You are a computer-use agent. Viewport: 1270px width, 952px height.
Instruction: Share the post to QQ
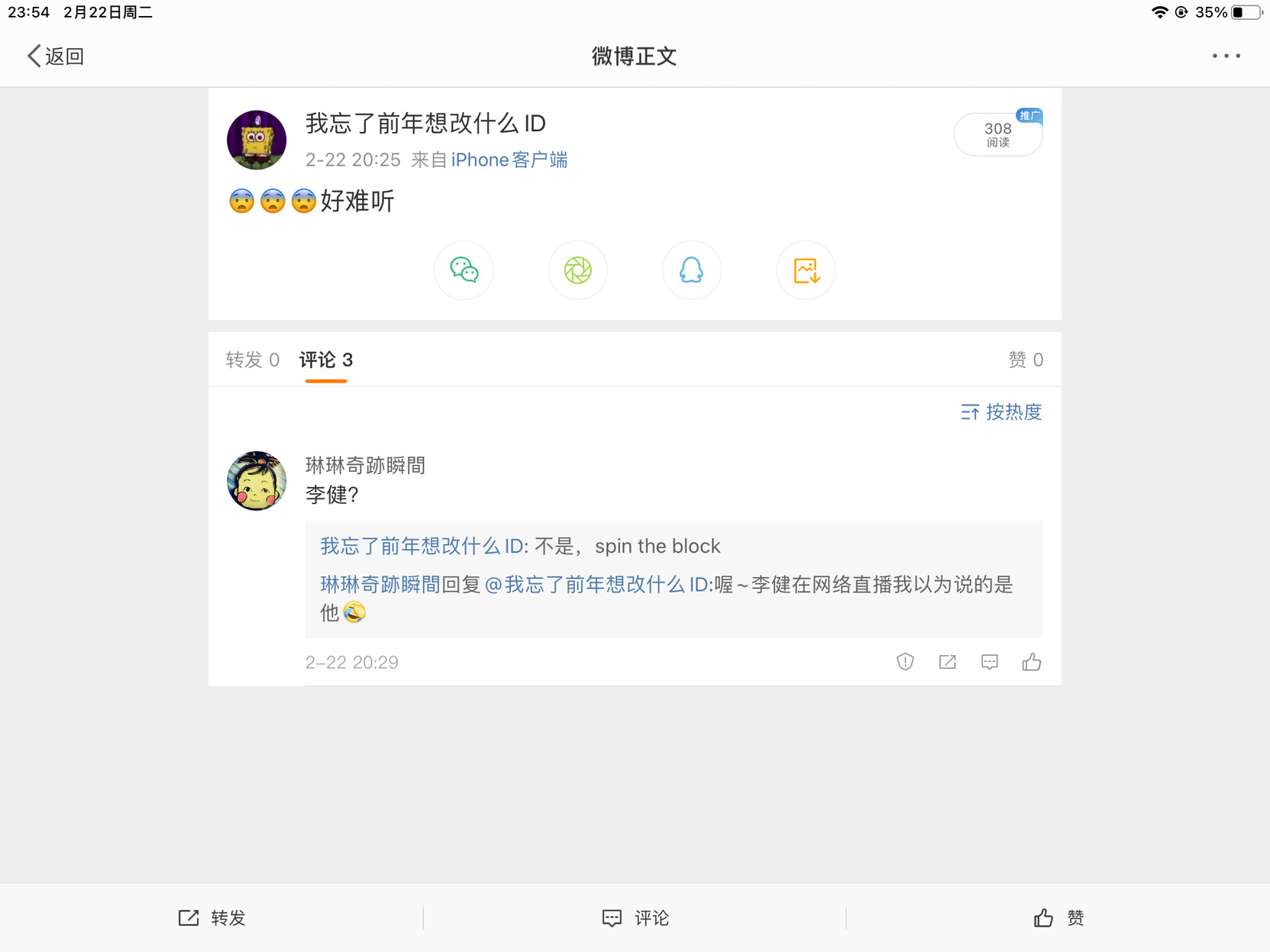point(691,270)
